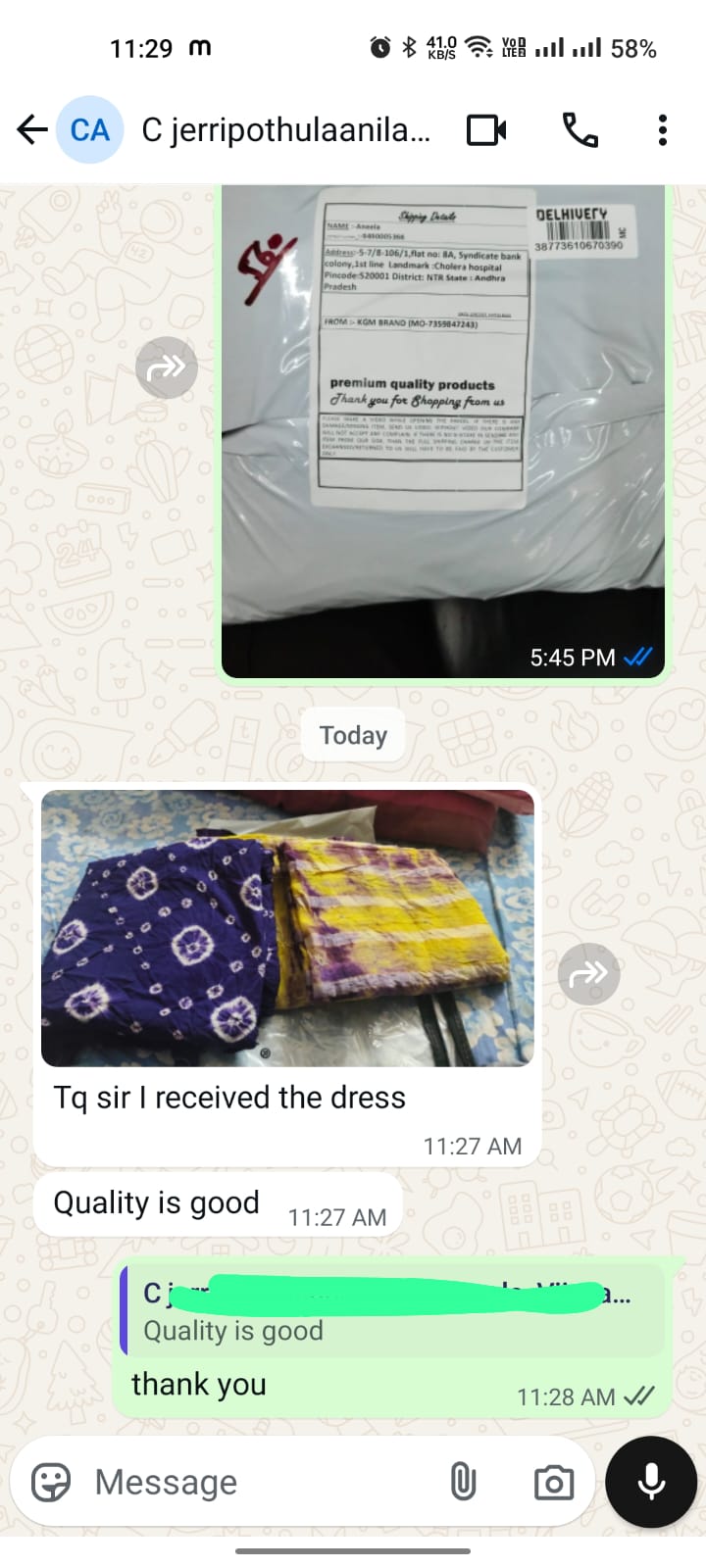
Task: Go back to the chat list
Action: (32, 129)
